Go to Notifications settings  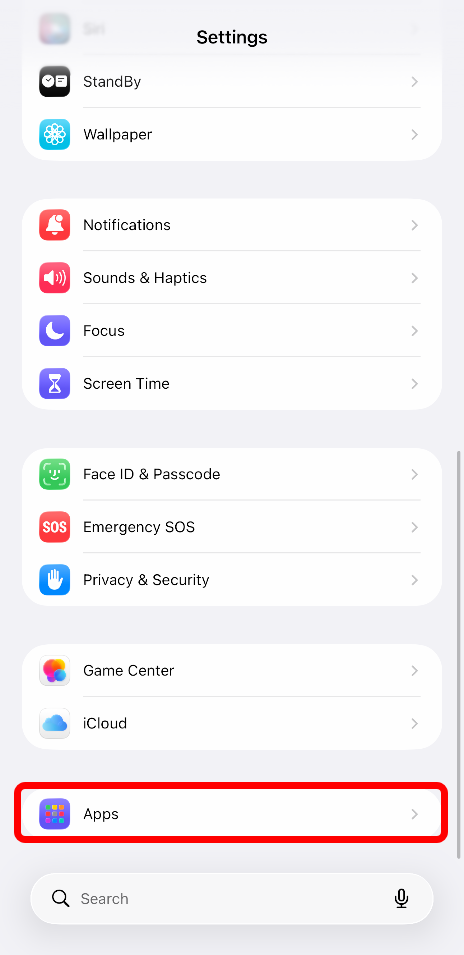tap(231, 225)
